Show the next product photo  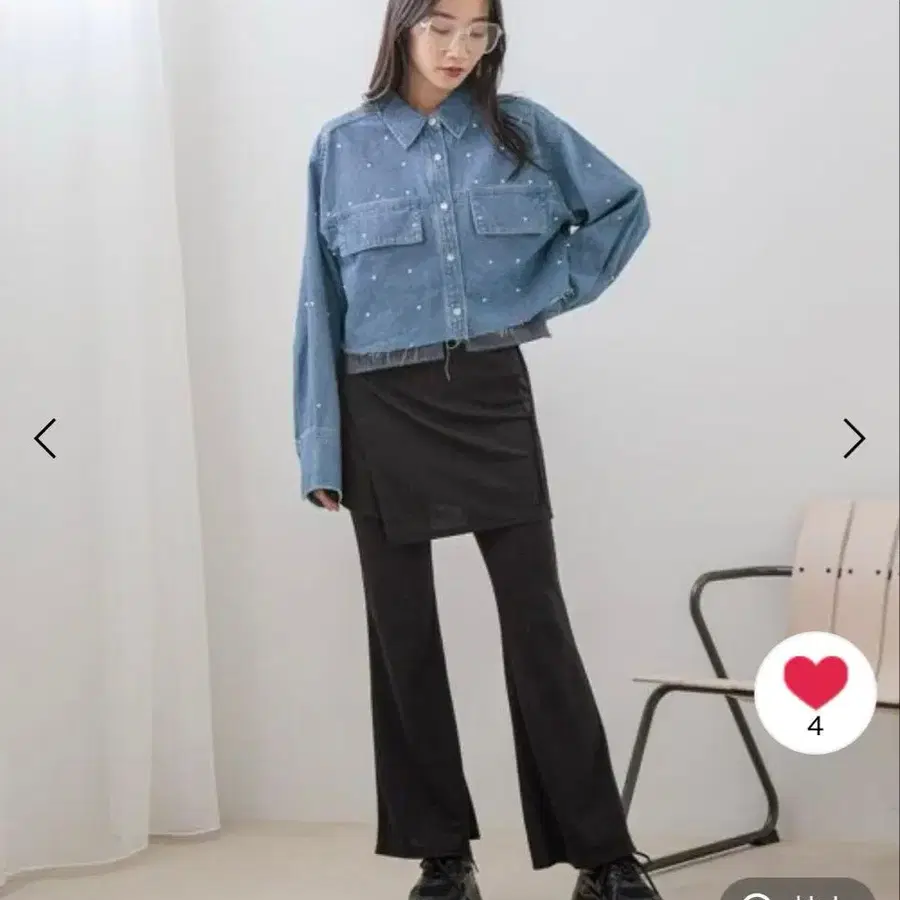854,439
